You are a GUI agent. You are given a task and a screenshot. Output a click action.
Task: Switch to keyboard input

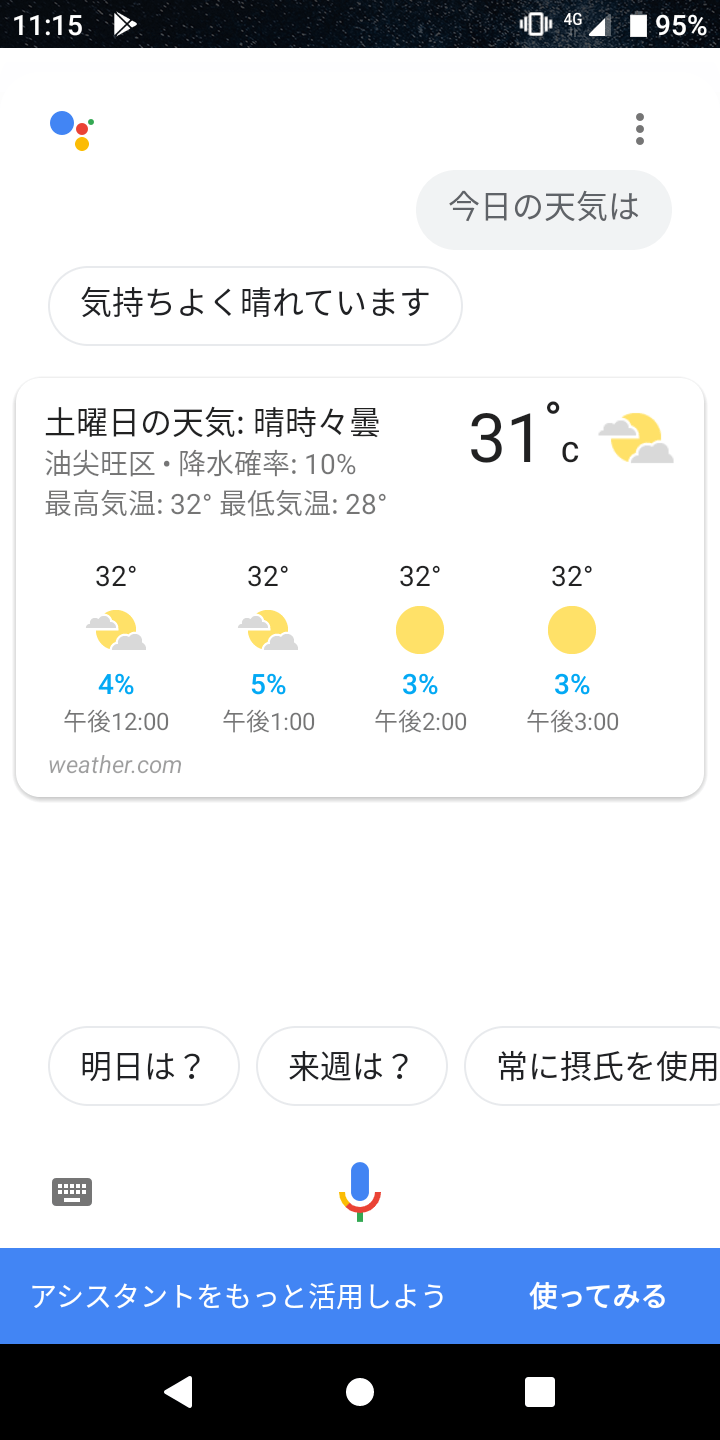click(72, 1191)
